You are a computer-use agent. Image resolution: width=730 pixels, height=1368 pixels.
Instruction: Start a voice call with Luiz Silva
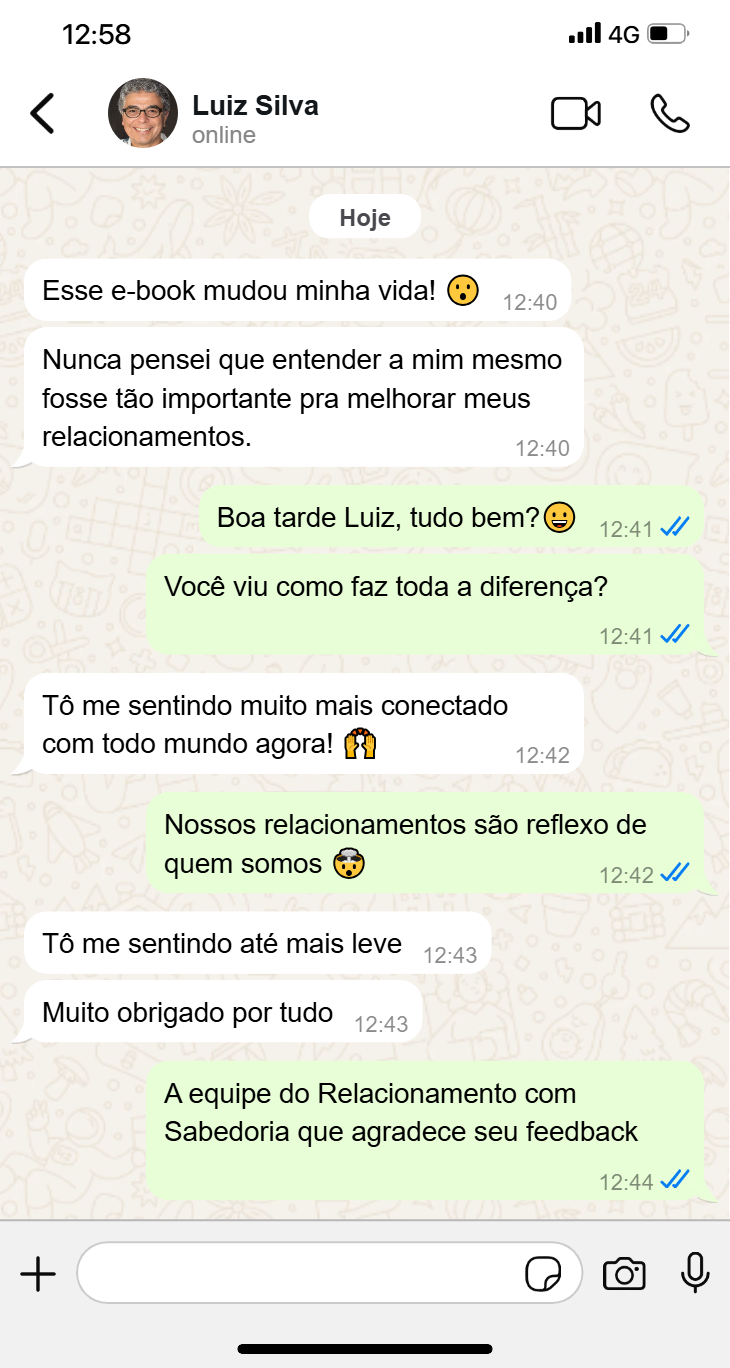(672, 113)
